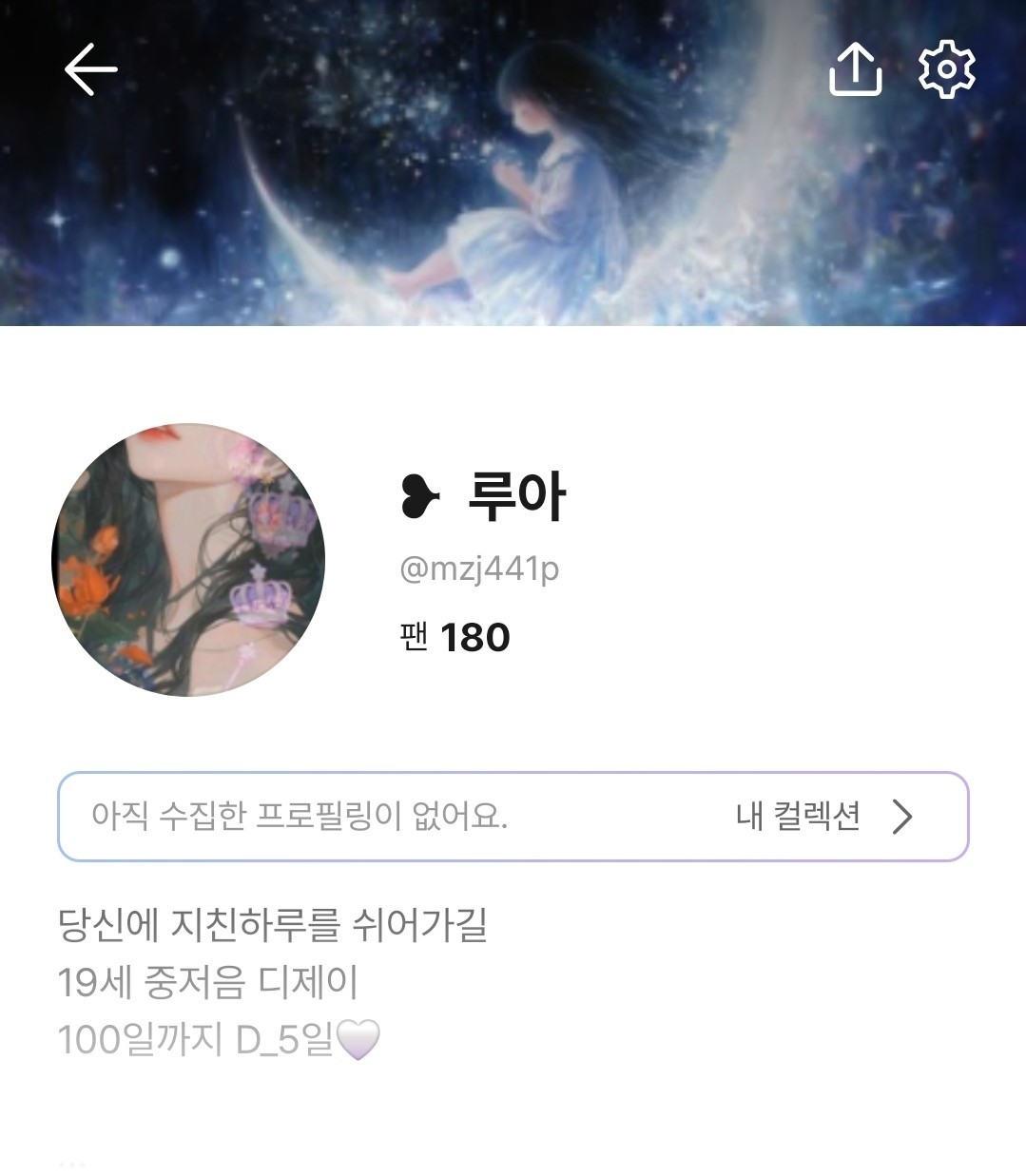Image resolution: width=1026 pixels, height=1176 pixels.
Task: Open the 팬 180 fan list
Action: (x=455, y=637)
